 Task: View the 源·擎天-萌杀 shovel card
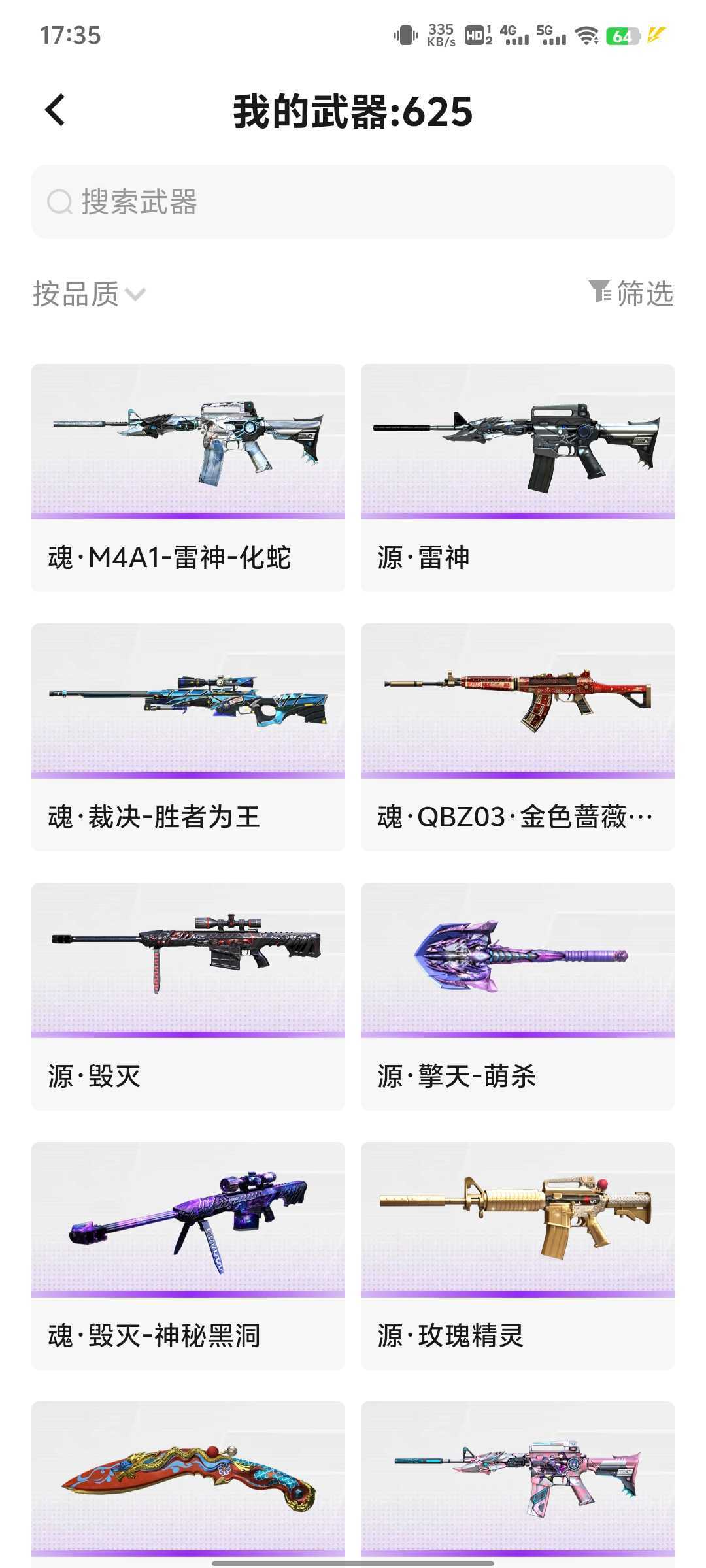point(517,996)
